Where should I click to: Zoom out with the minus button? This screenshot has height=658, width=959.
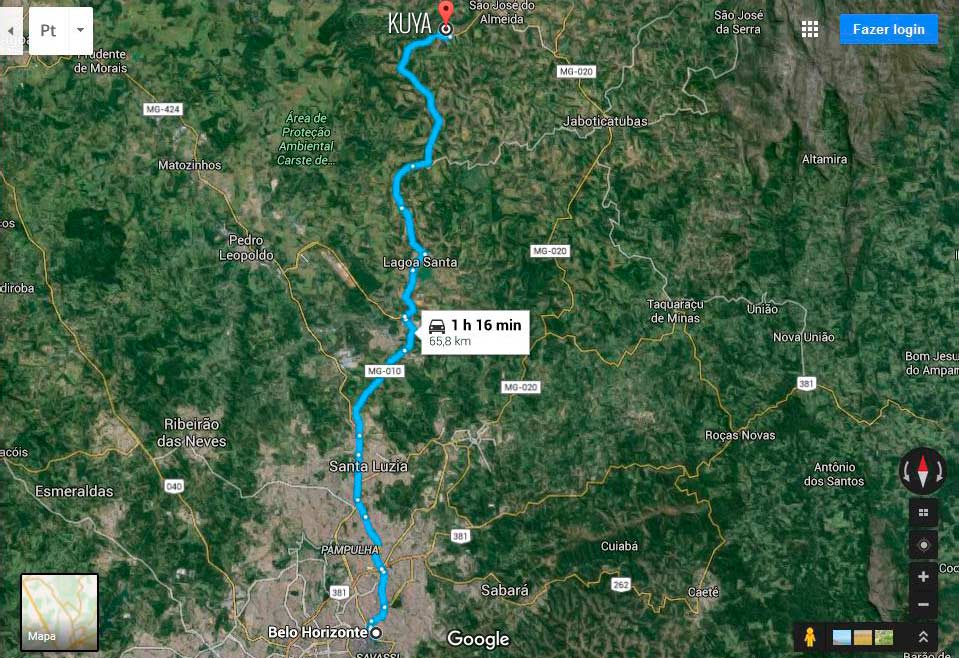[x=923, y=604]
